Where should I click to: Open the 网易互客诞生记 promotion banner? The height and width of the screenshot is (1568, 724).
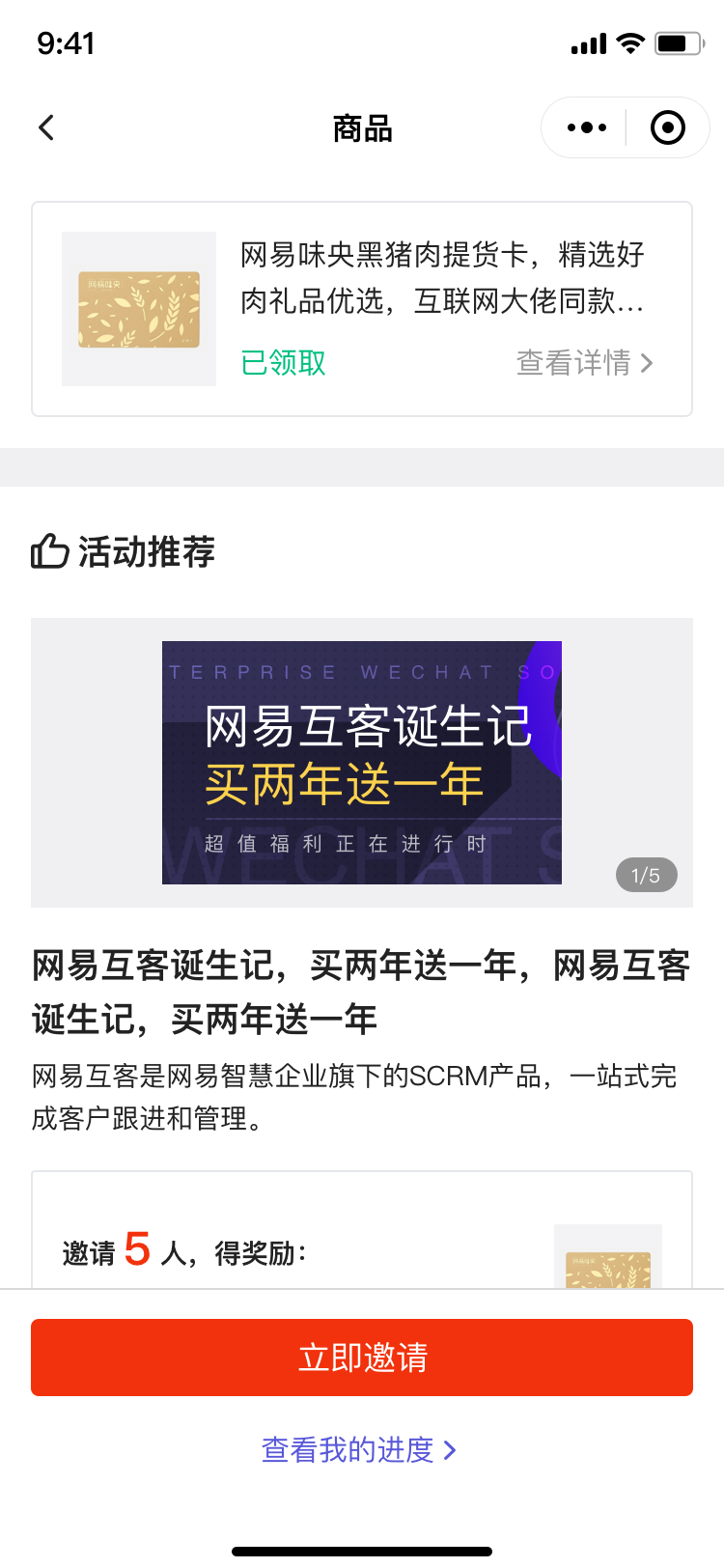pos(362,763)
